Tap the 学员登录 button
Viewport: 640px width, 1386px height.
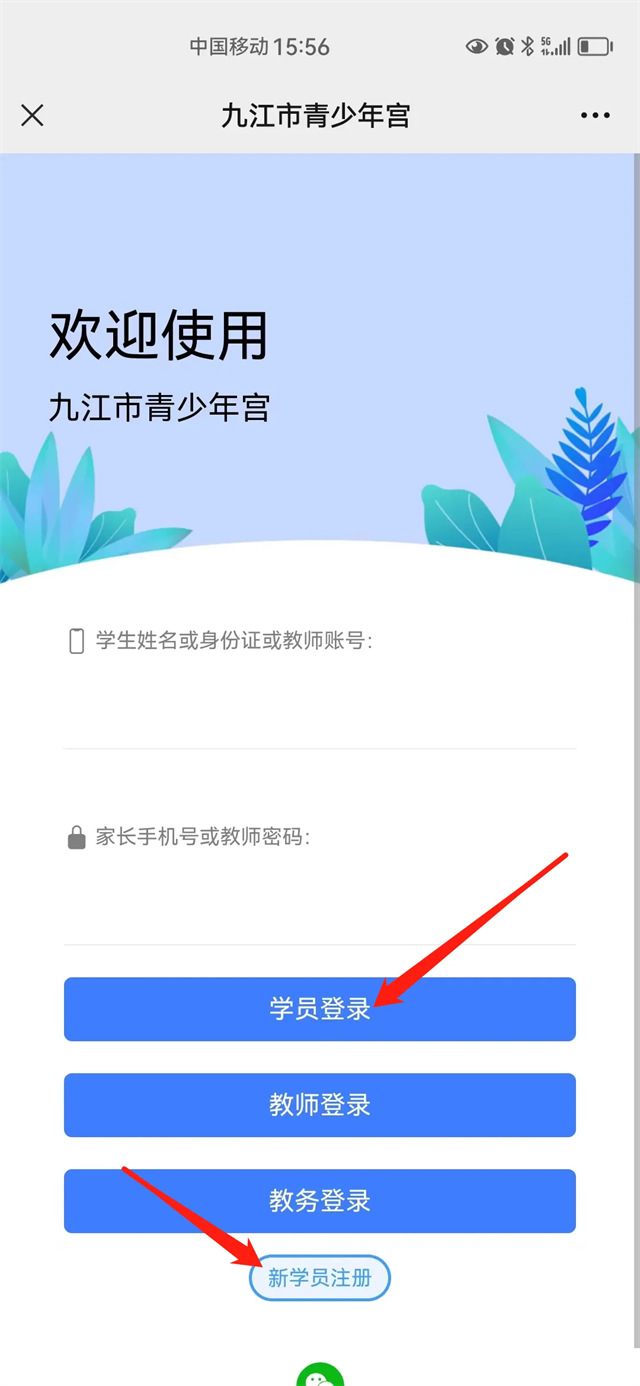[x=319, y=1009]
